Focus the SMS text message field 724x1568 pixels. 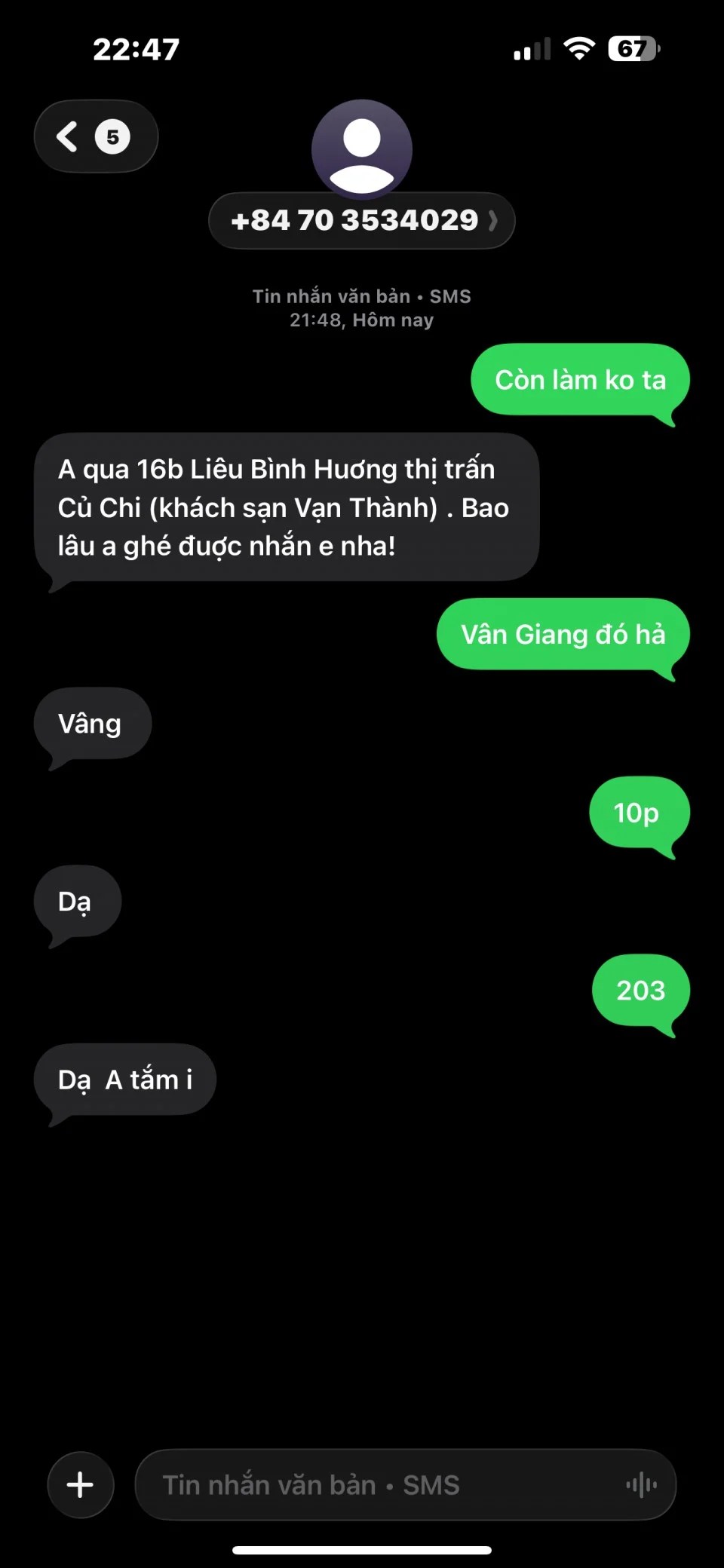(377, 1484)
